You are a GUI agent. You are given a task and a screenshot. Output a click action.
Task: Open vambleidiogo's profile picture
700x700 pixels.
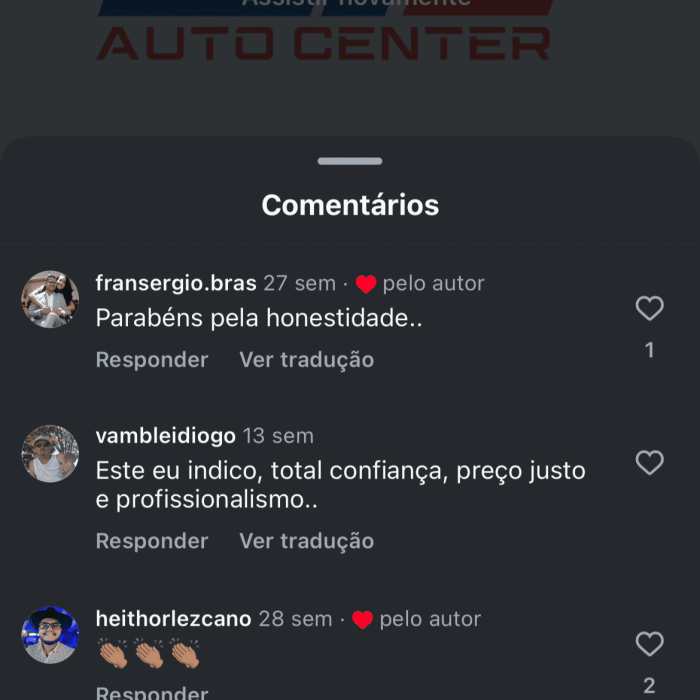click(x=50, y=454)
